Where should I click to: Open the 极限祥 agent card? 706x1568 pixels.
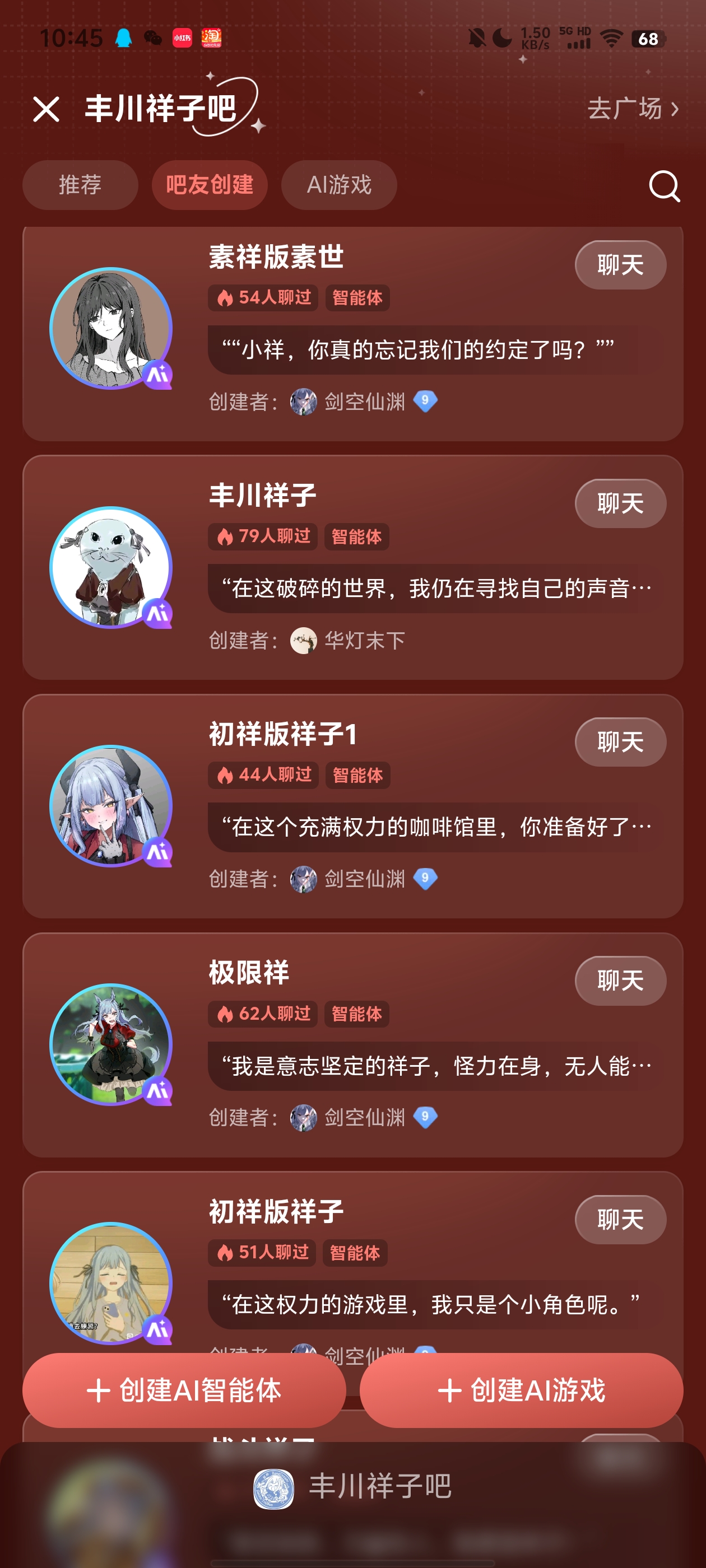[352, 1044]
